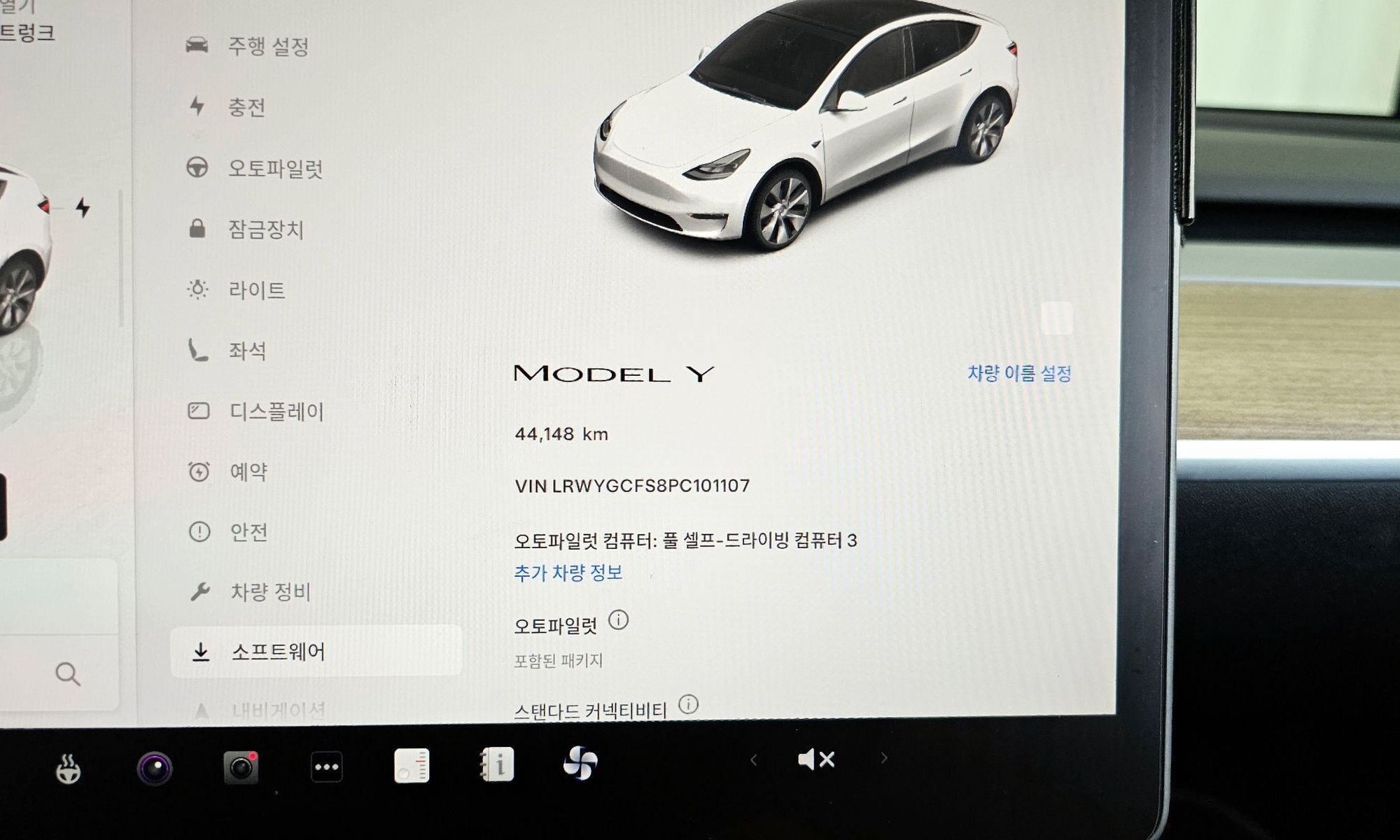Open the fan climate control
The width and height of the screenshot is (1400, 840).
[x=580, y=763]
